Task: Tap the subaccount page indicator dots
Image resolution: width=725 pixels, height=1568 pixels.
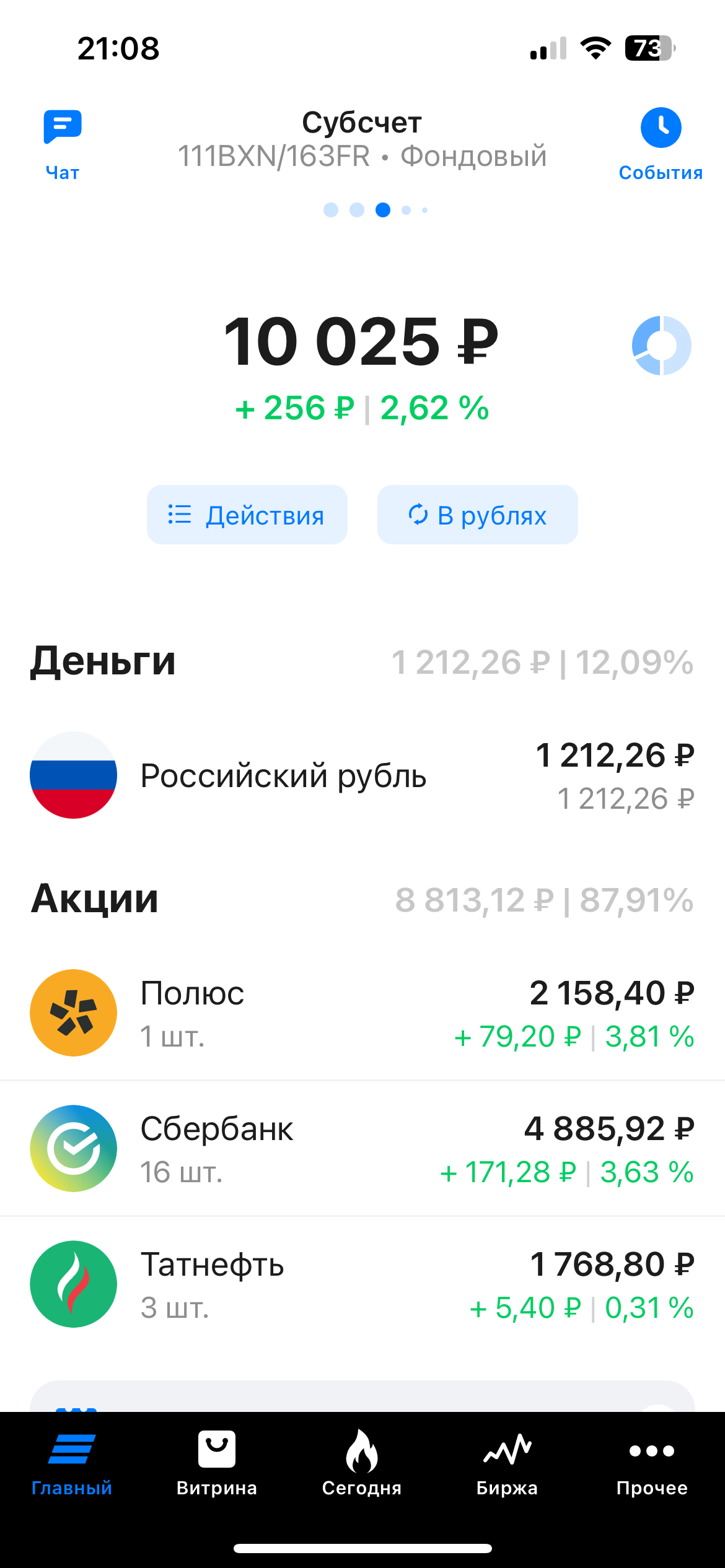Action: (375, 210)
